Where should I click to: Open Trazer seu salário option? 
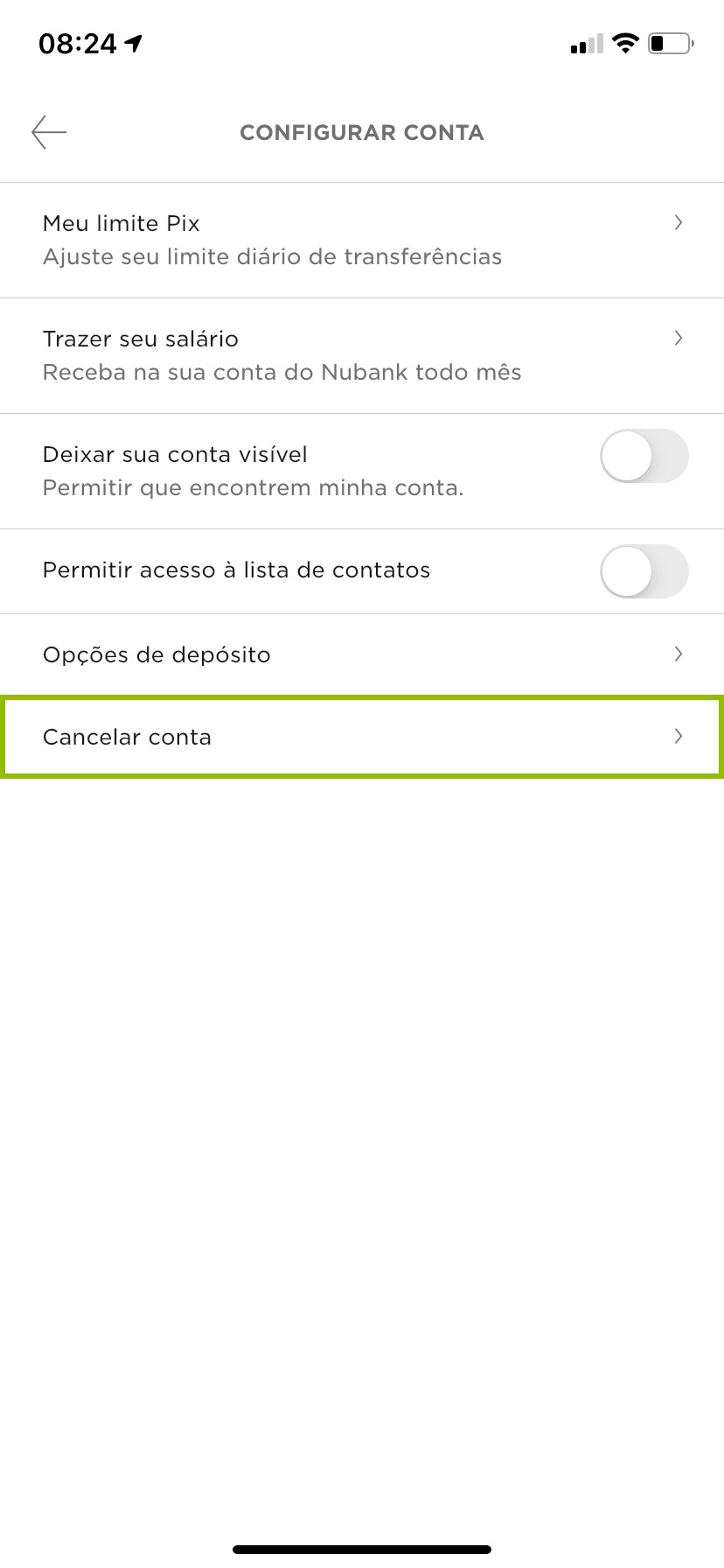(x=362, y=355)
